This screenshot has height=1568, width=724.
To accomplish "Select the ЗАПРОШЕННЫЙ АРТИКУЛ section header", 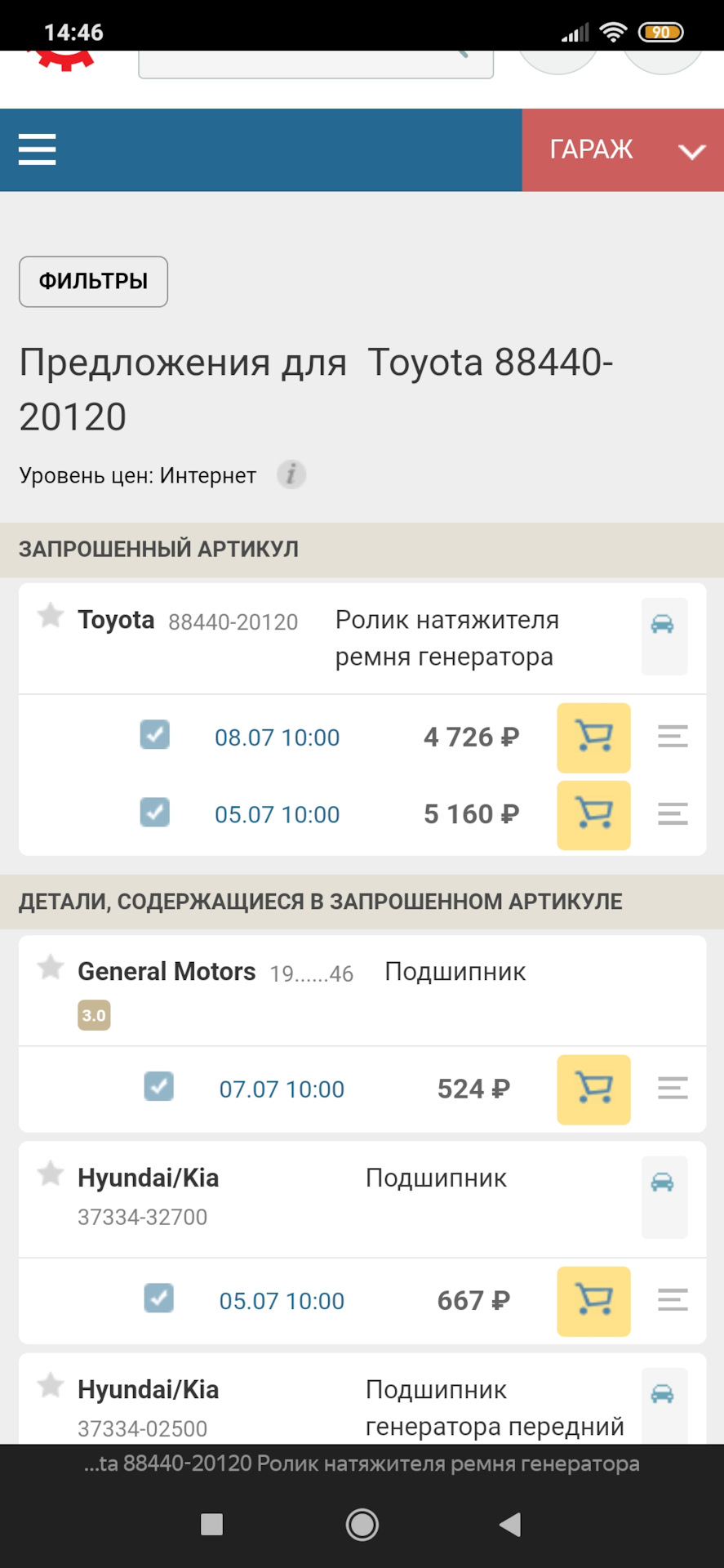I will pos(160,549).
